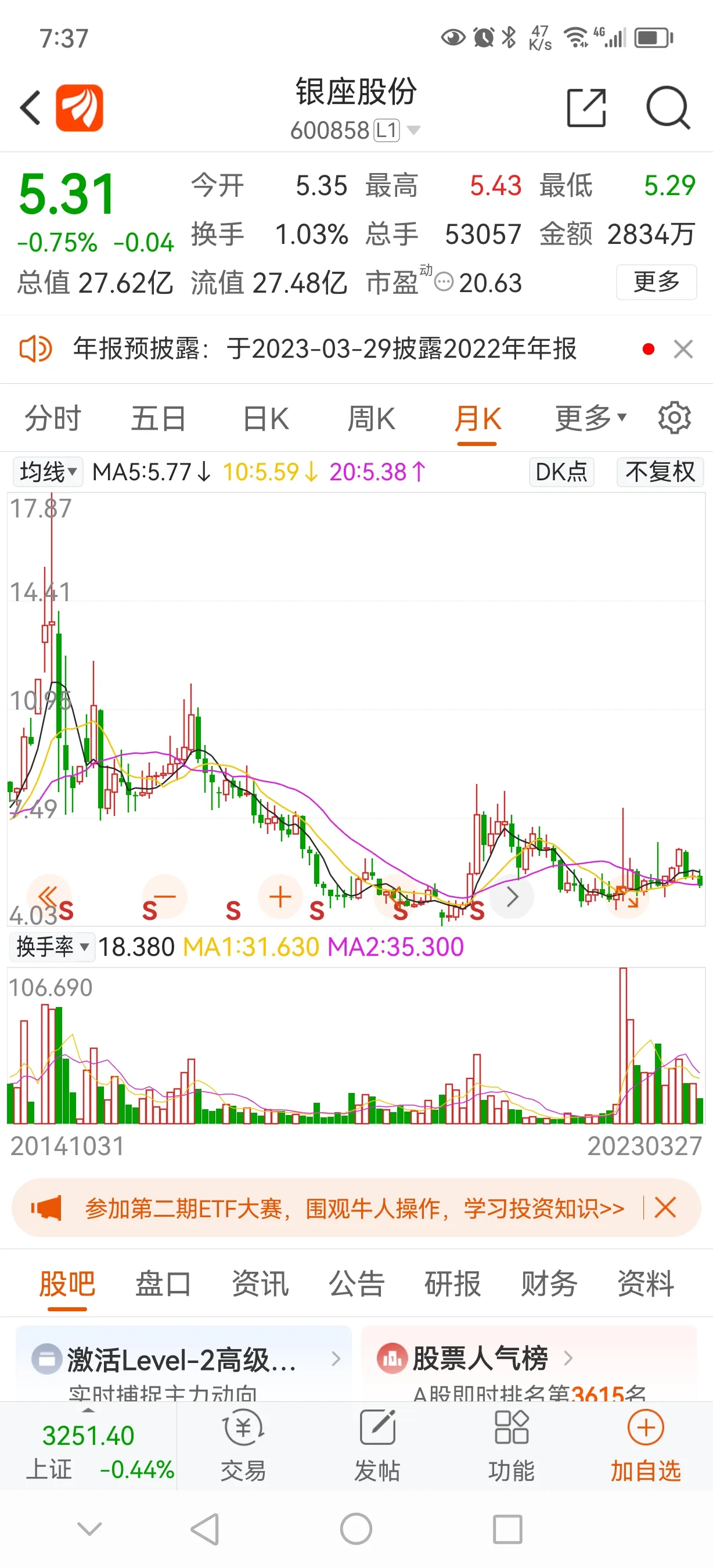The height and width of the screenshot is (1568, 713).
Task: Select the 日K chart tab
Action: (x=265, y=419)
